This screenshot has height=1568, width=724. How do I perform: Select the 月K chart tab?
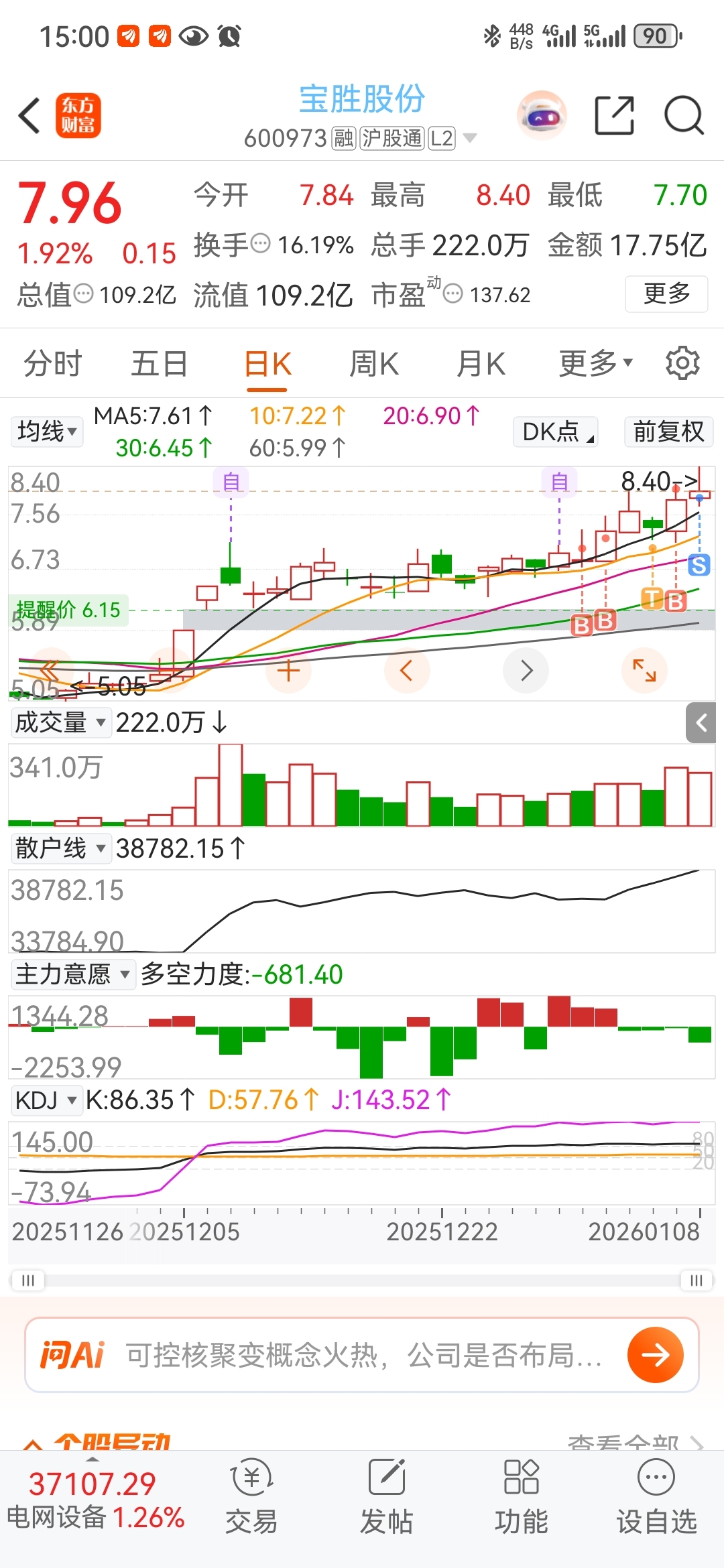pyautogui.click(x=480, y=364)
